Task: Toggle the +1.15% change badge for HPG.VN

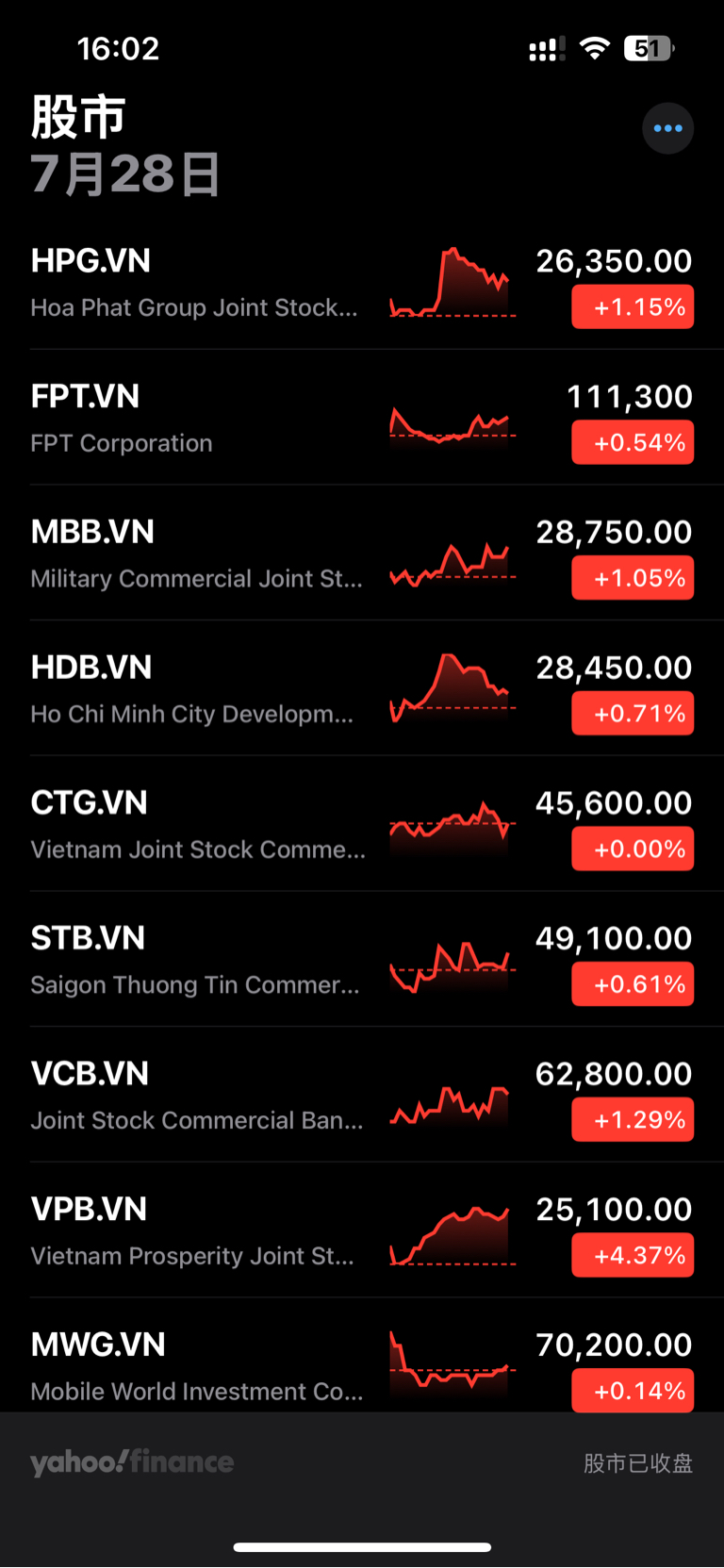Action: (x=633, y=306)
